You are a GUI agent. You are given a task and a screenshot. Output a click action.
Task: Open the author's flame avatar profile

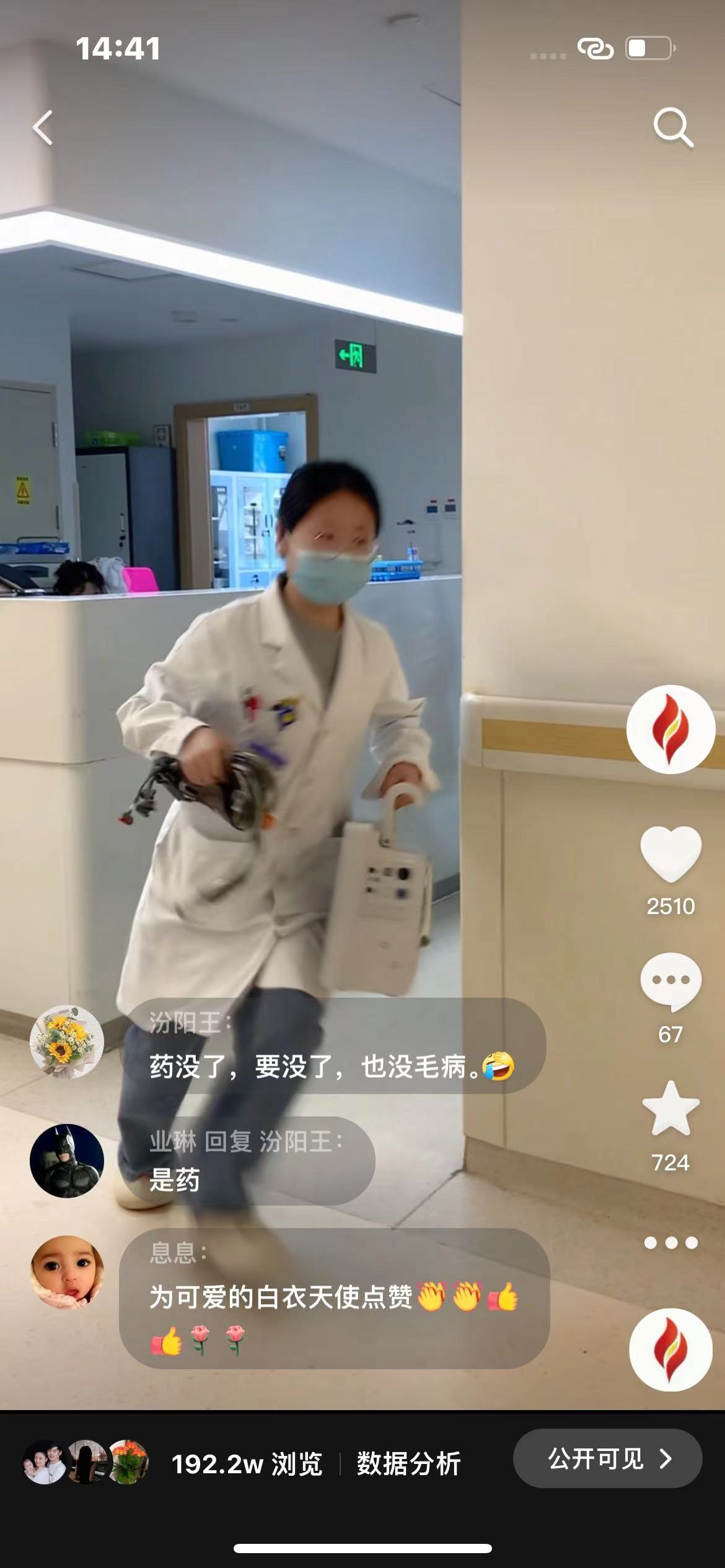[x=670, y=729]
